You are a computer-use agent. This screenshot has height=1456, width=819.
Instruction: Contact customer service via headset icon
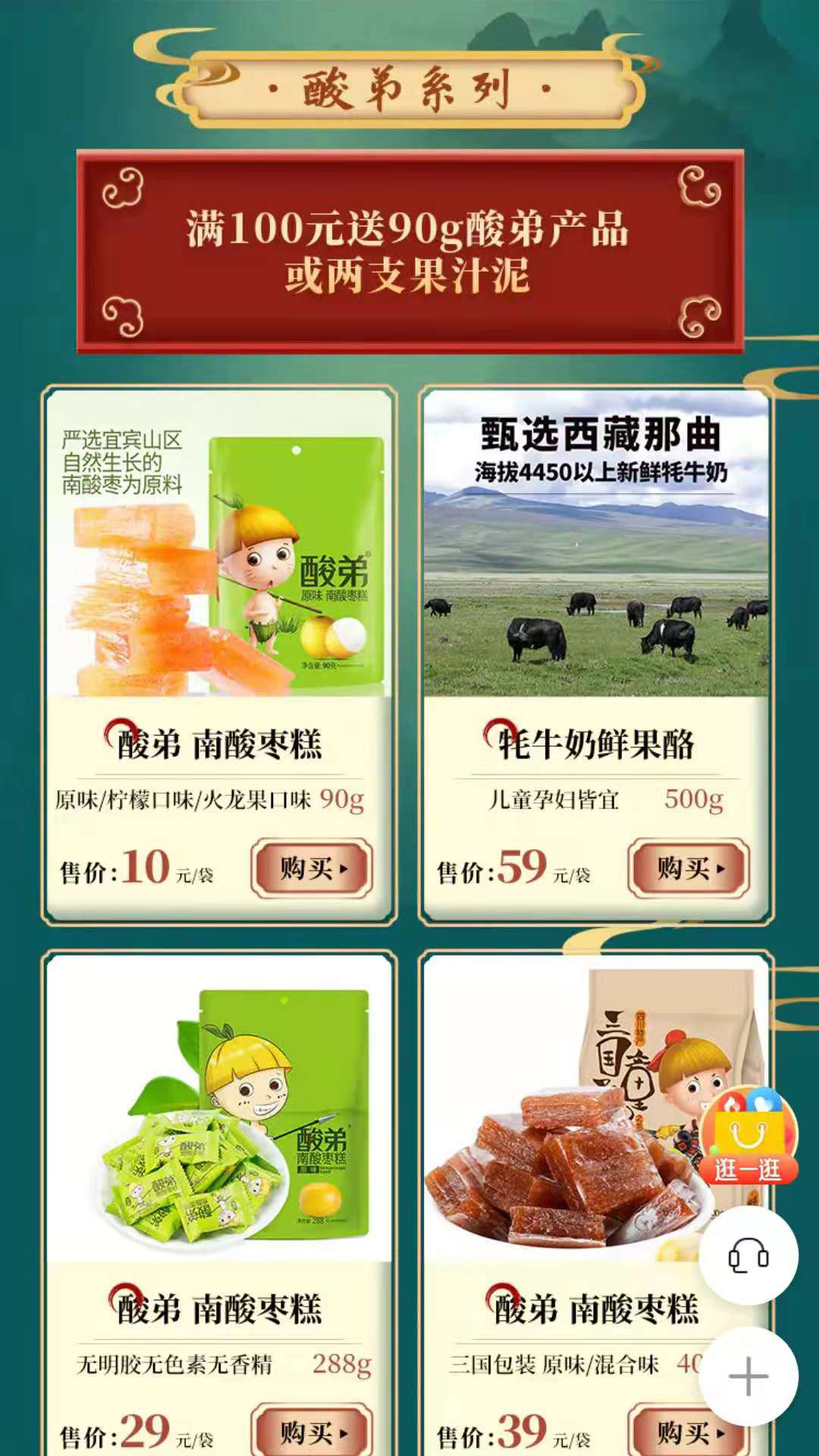(748, 1256)
